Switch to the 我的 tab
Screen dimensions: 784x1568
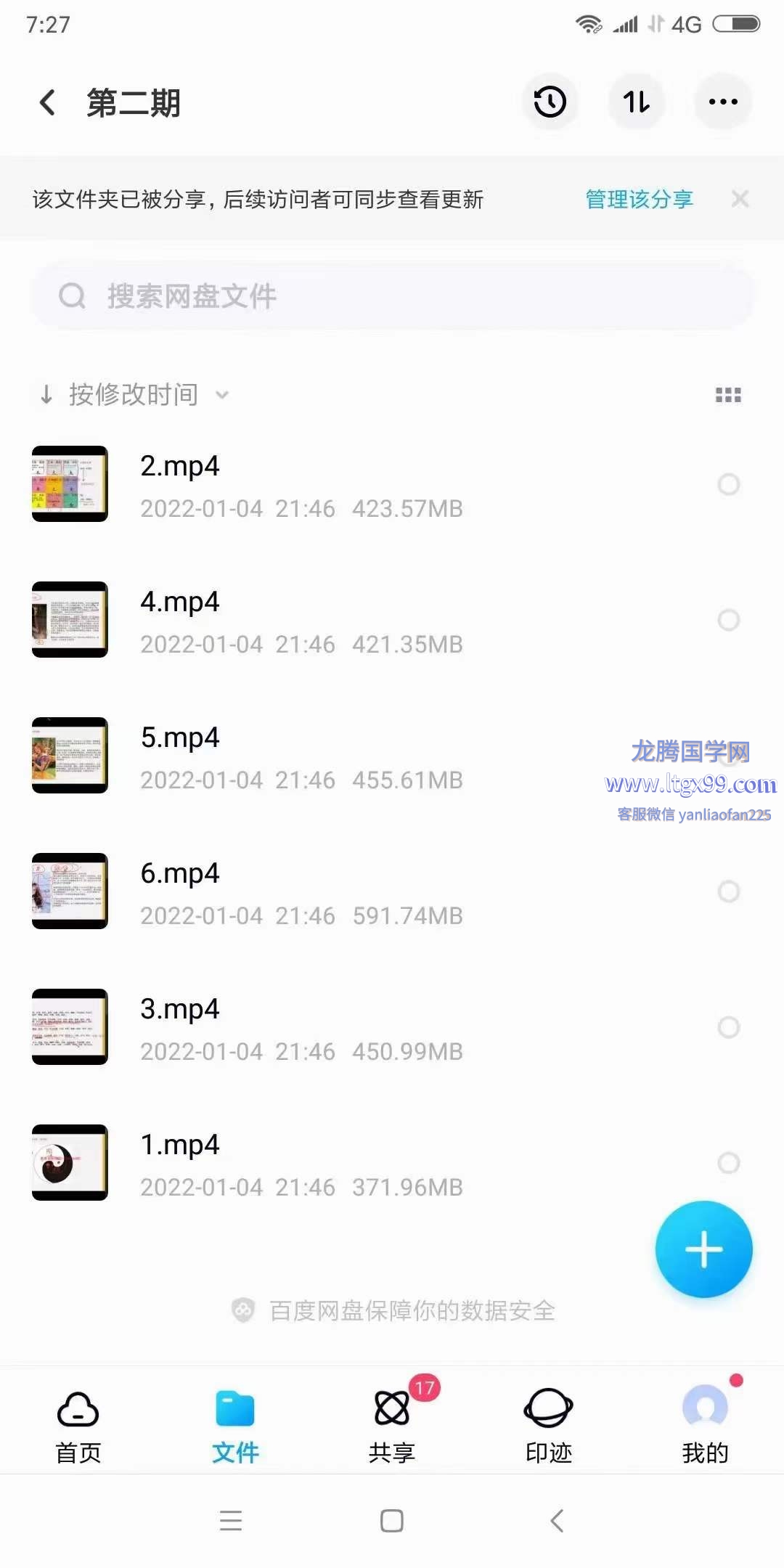[x=706, y=1426]
